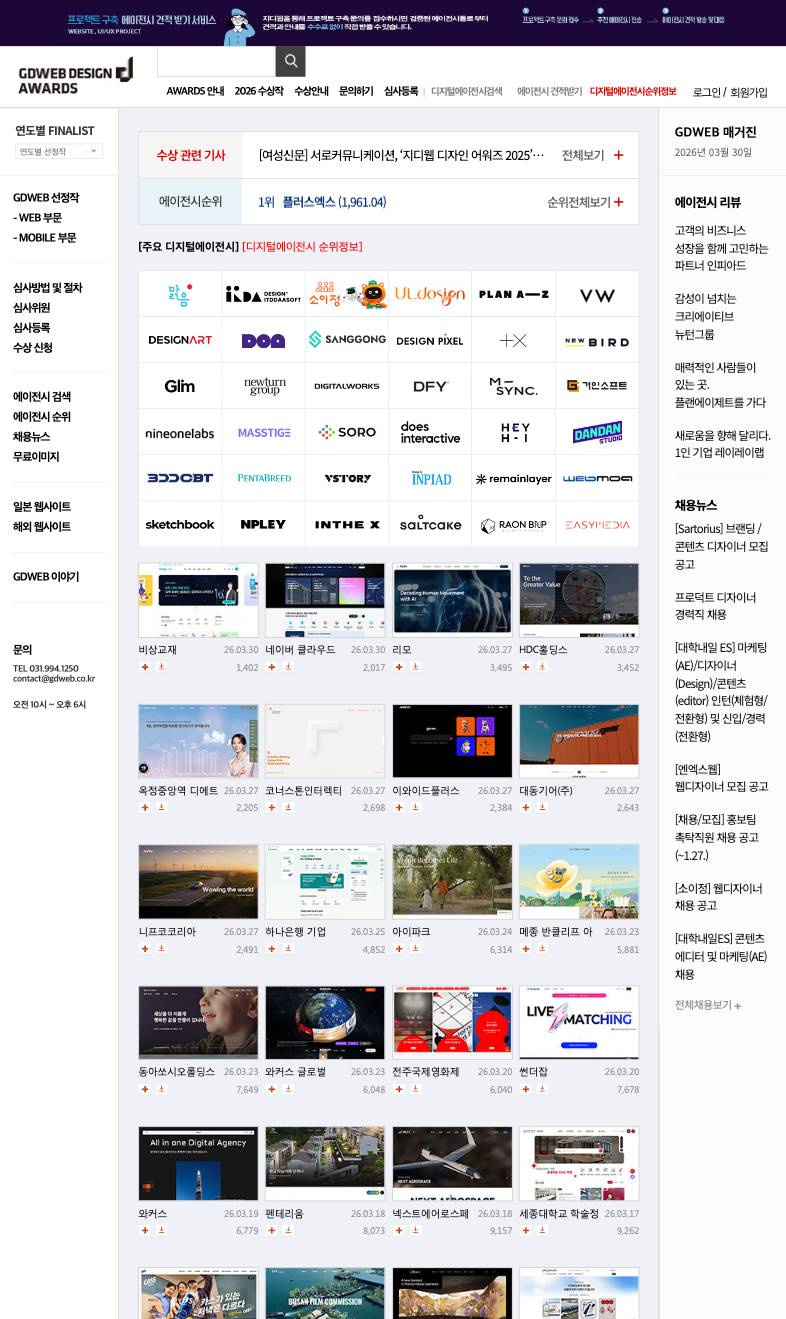Open the AWARDS 안내 menu
This screenshot has width=786, height=1319.
(195, 91)
